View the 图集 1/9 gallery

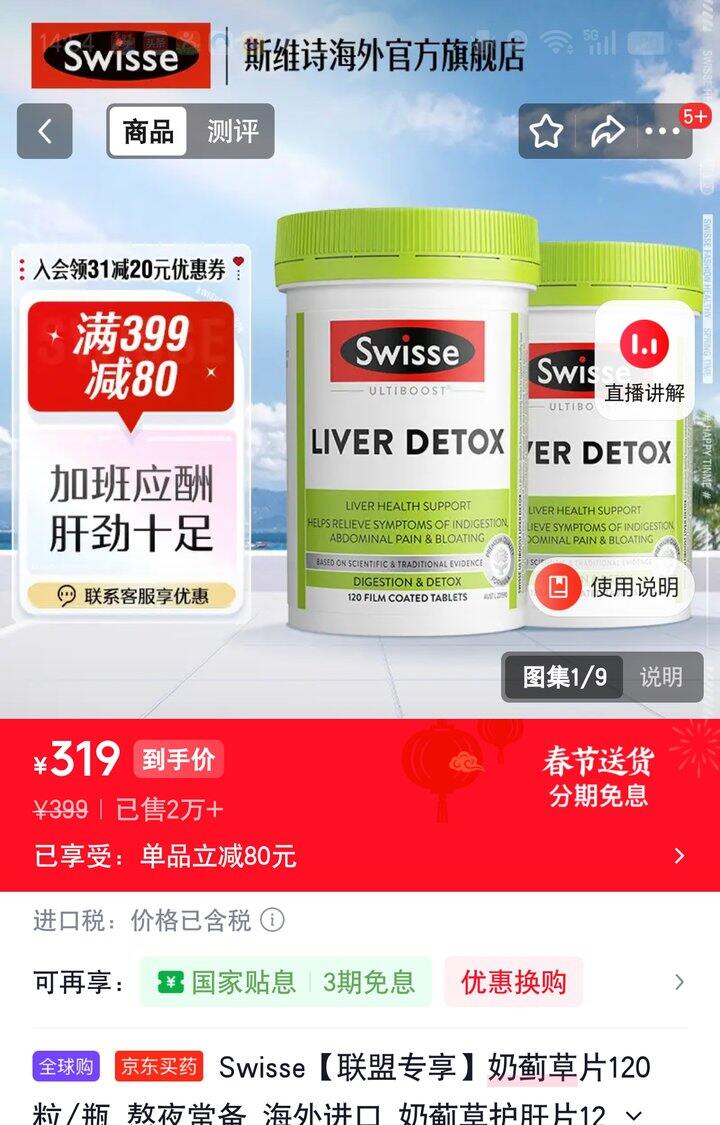[564, 677]
